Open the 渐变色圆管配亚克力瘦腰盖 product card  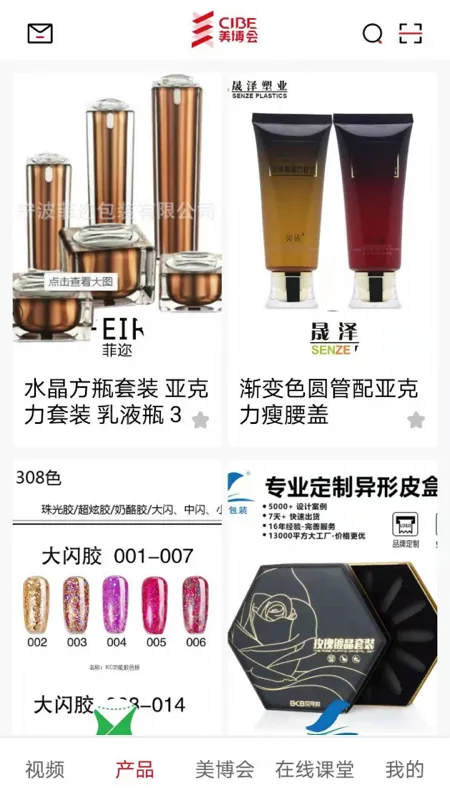coord(333,259)
